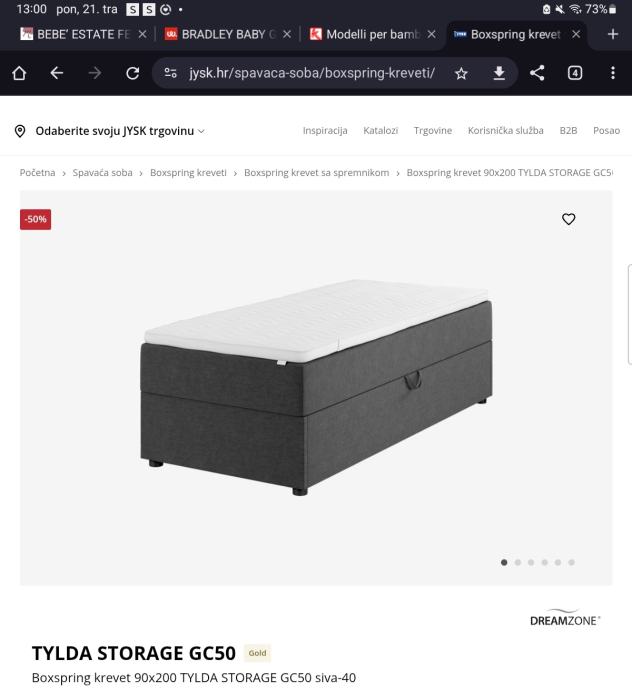Go to Korisnička služba
The width and height of the screenshot is (632, 690).
pyautogui.click(x=505, y=131)
